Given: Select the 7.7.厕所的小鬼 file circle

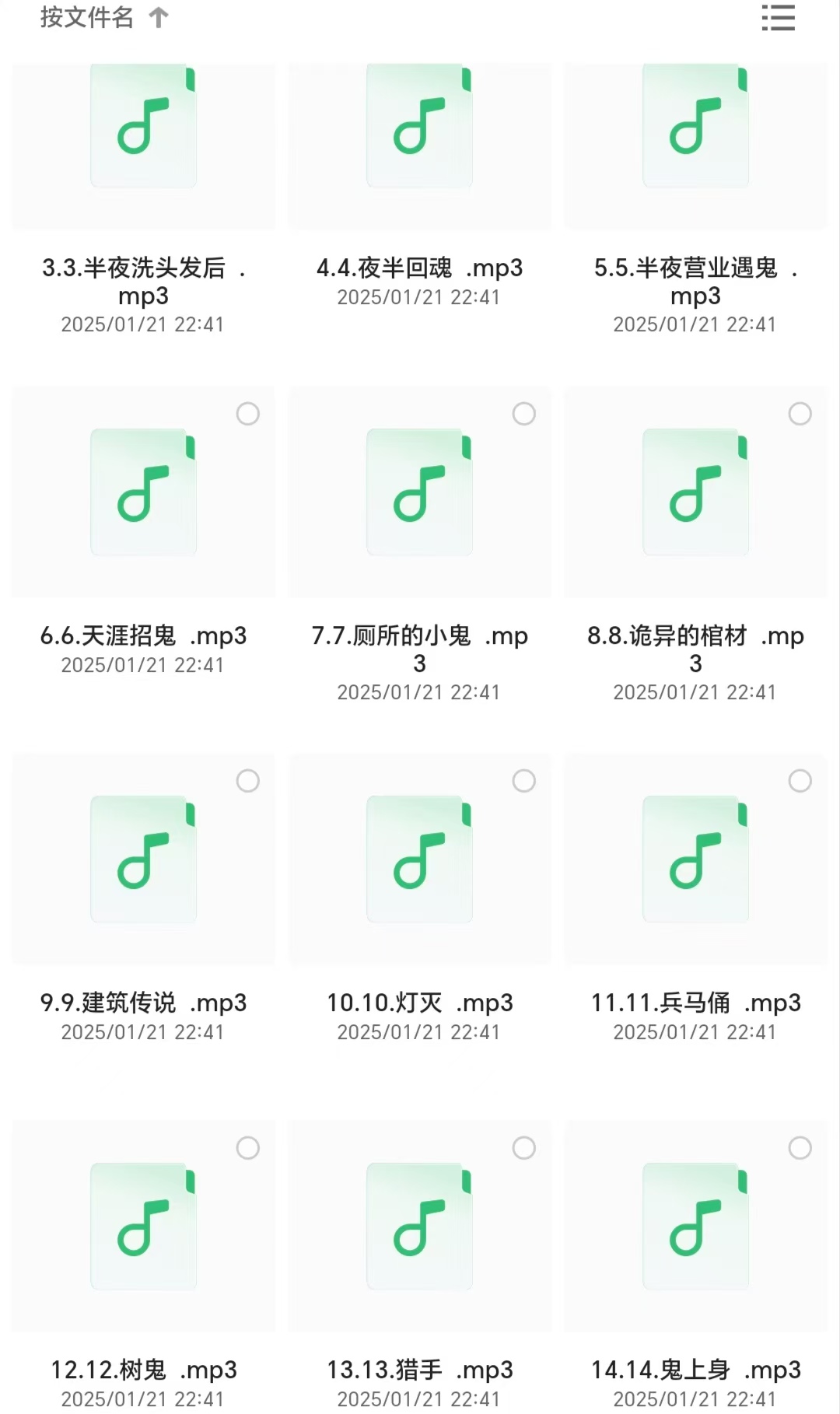Looking at the screenshot, I should coord(524,414).
